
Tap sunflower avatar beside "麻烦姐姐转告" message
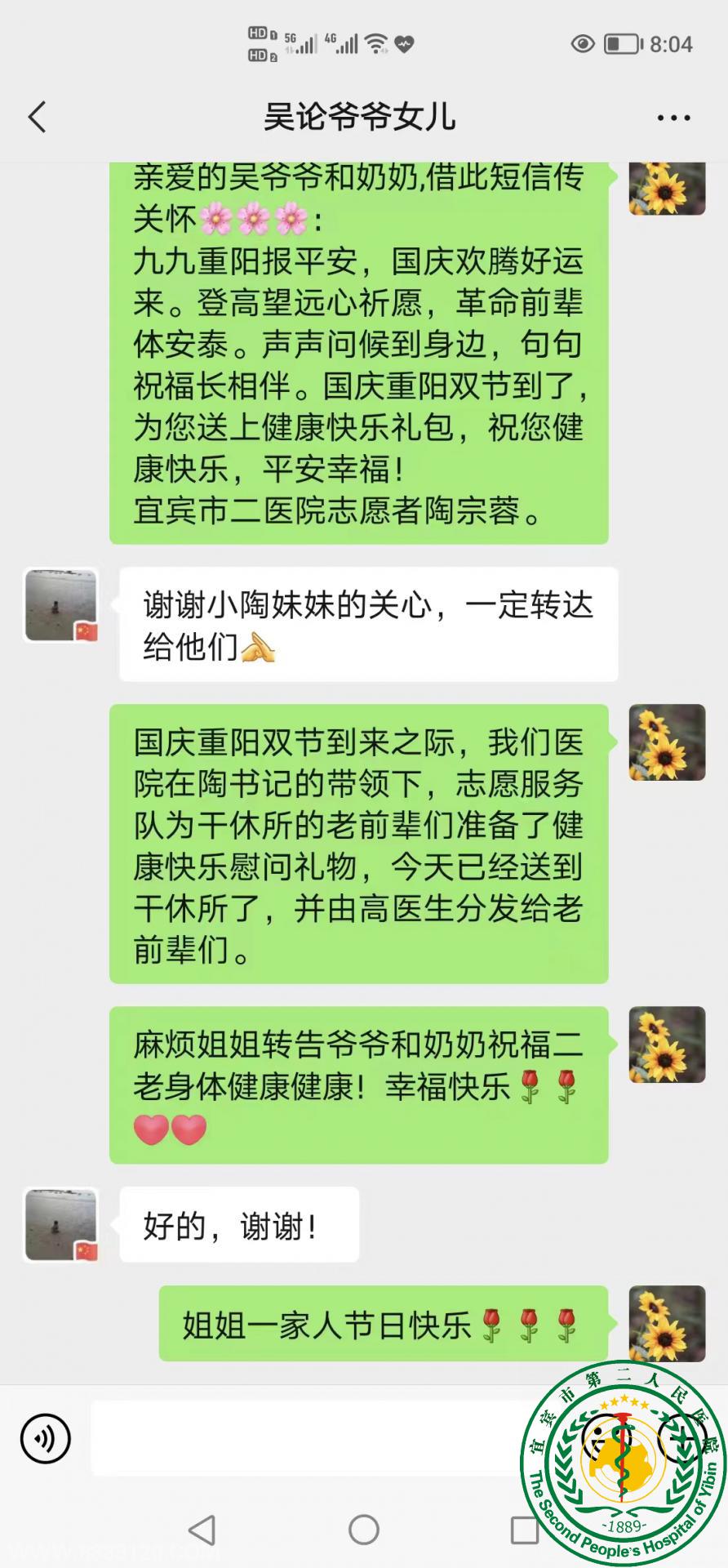tap(667, 1045)
